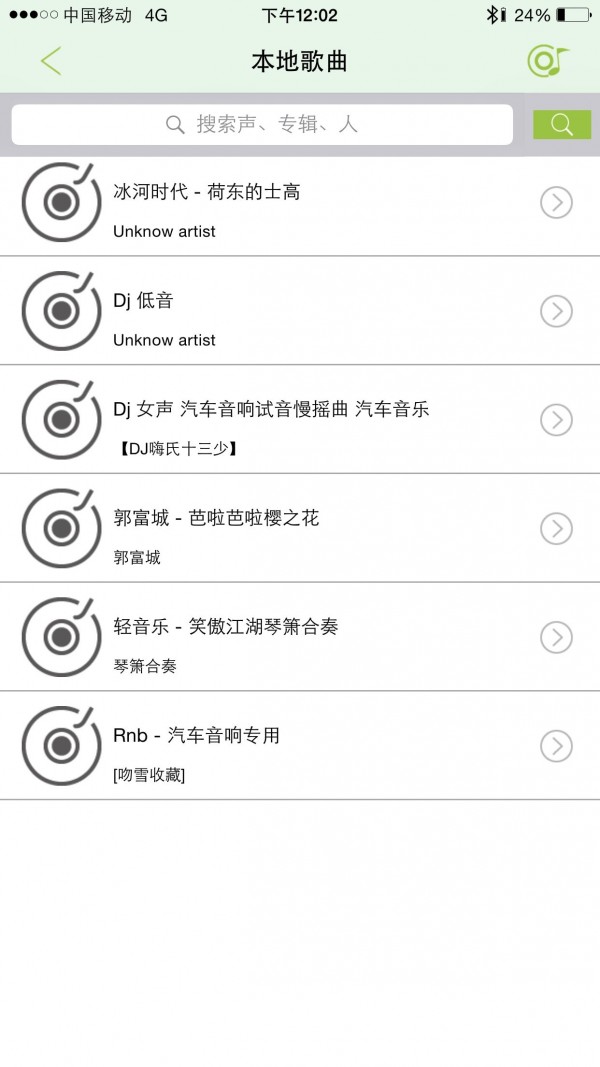Go back using the green arrow
Screen dimensions: 600x1067
51,61
